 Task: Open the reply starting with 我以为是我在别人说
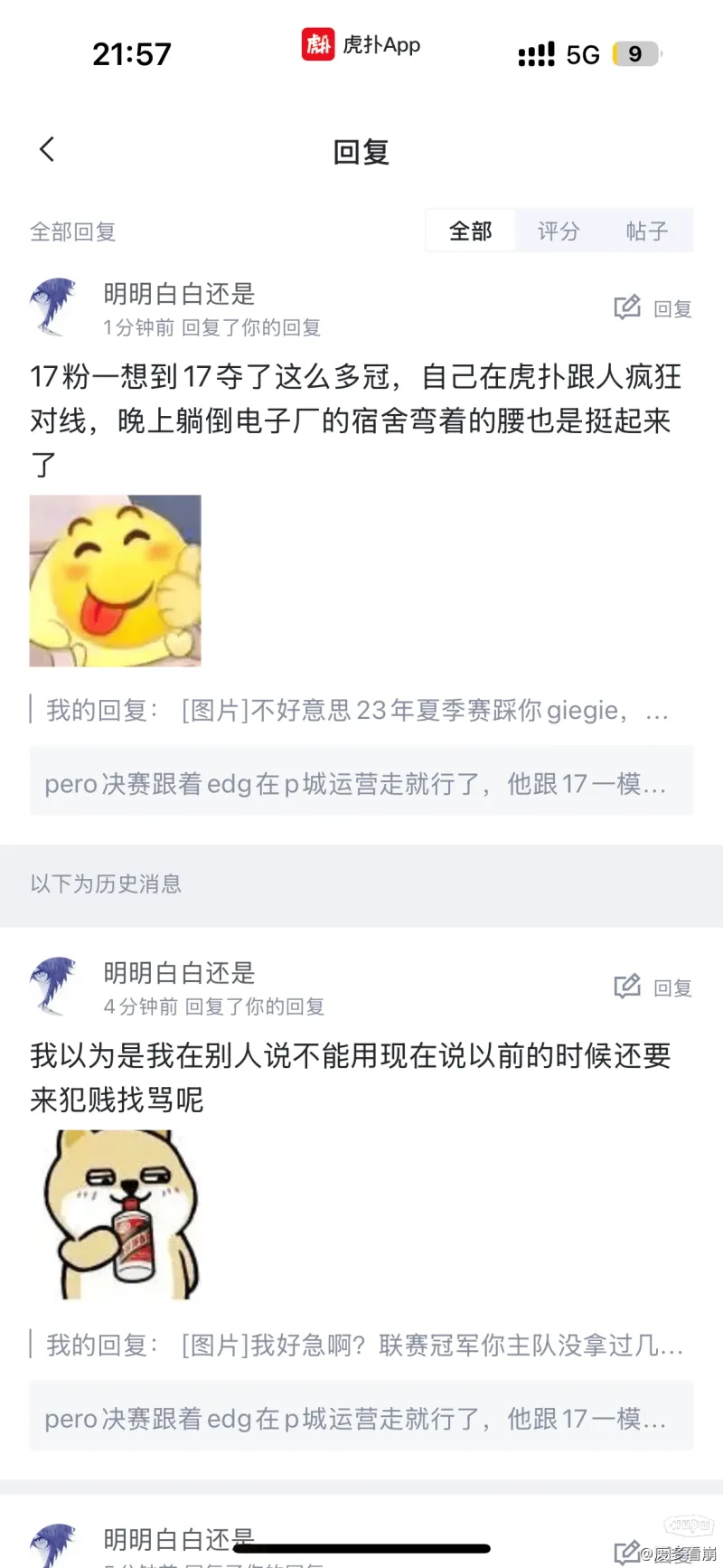(351, 1077)
